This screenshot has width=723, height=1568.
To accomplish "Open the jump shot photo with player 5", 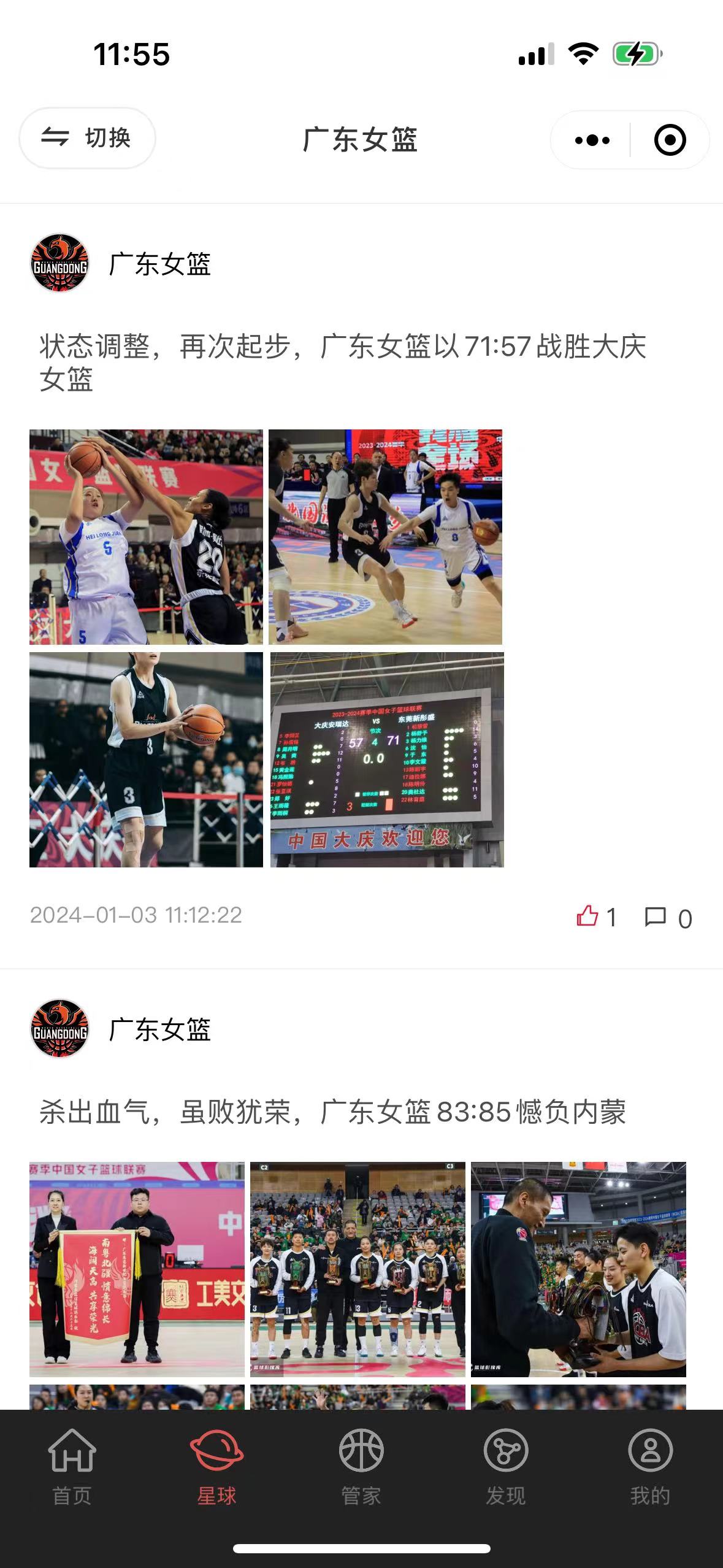I will click(x=146, y=537).
